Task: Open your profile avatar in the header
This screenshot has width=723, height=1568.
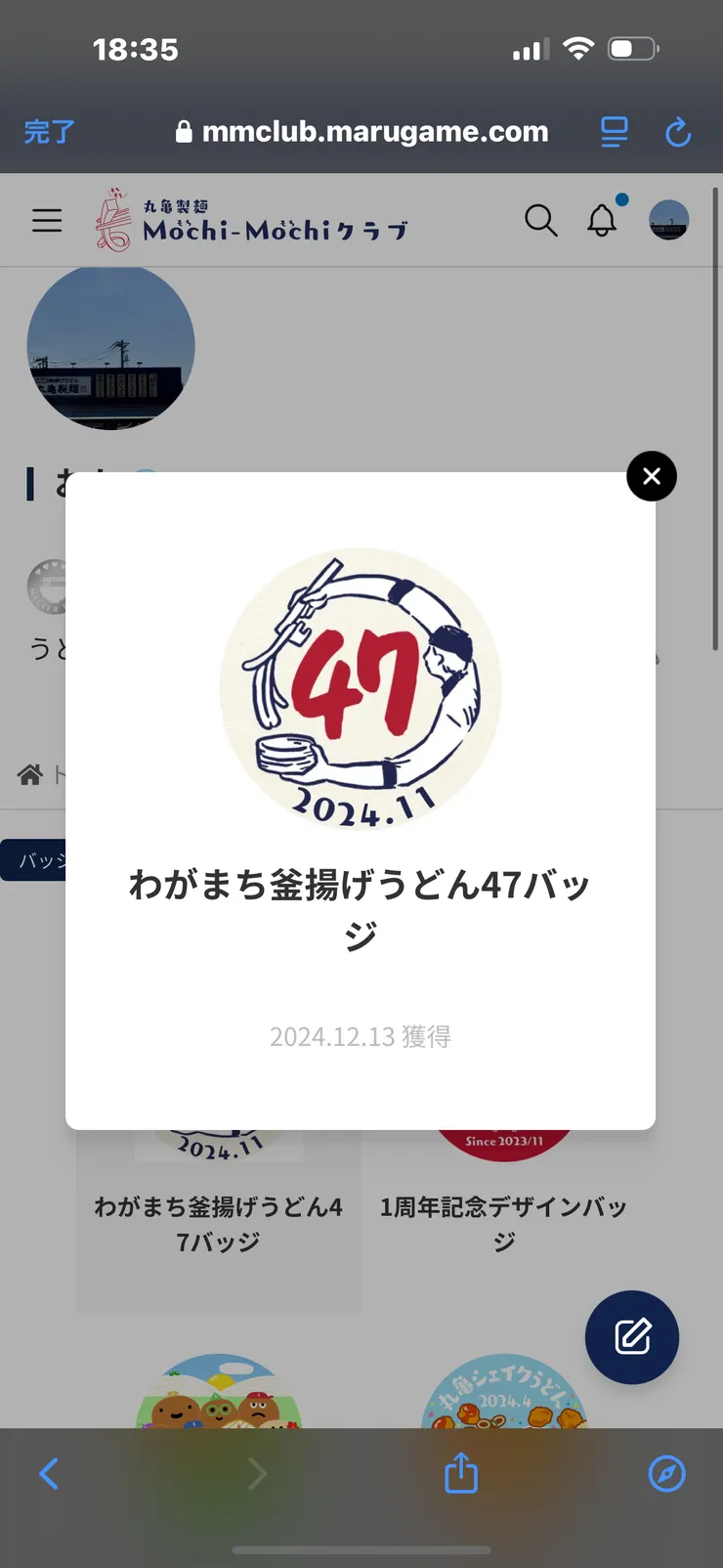Action: click(x=668, y=221)
